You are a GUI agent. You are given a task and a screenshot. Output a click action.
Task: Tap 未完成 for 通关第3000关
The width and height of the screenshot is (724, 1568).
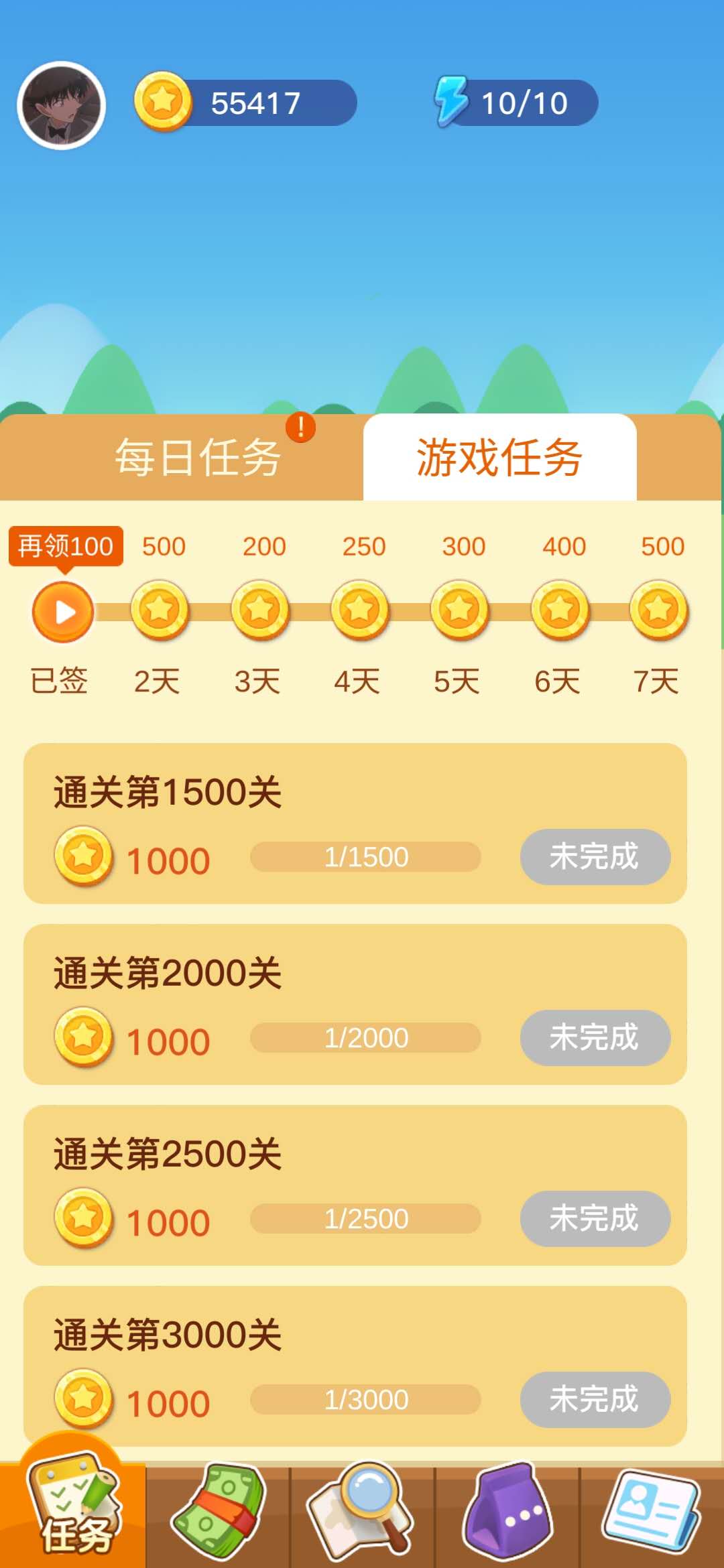(x=595, y=1400)
